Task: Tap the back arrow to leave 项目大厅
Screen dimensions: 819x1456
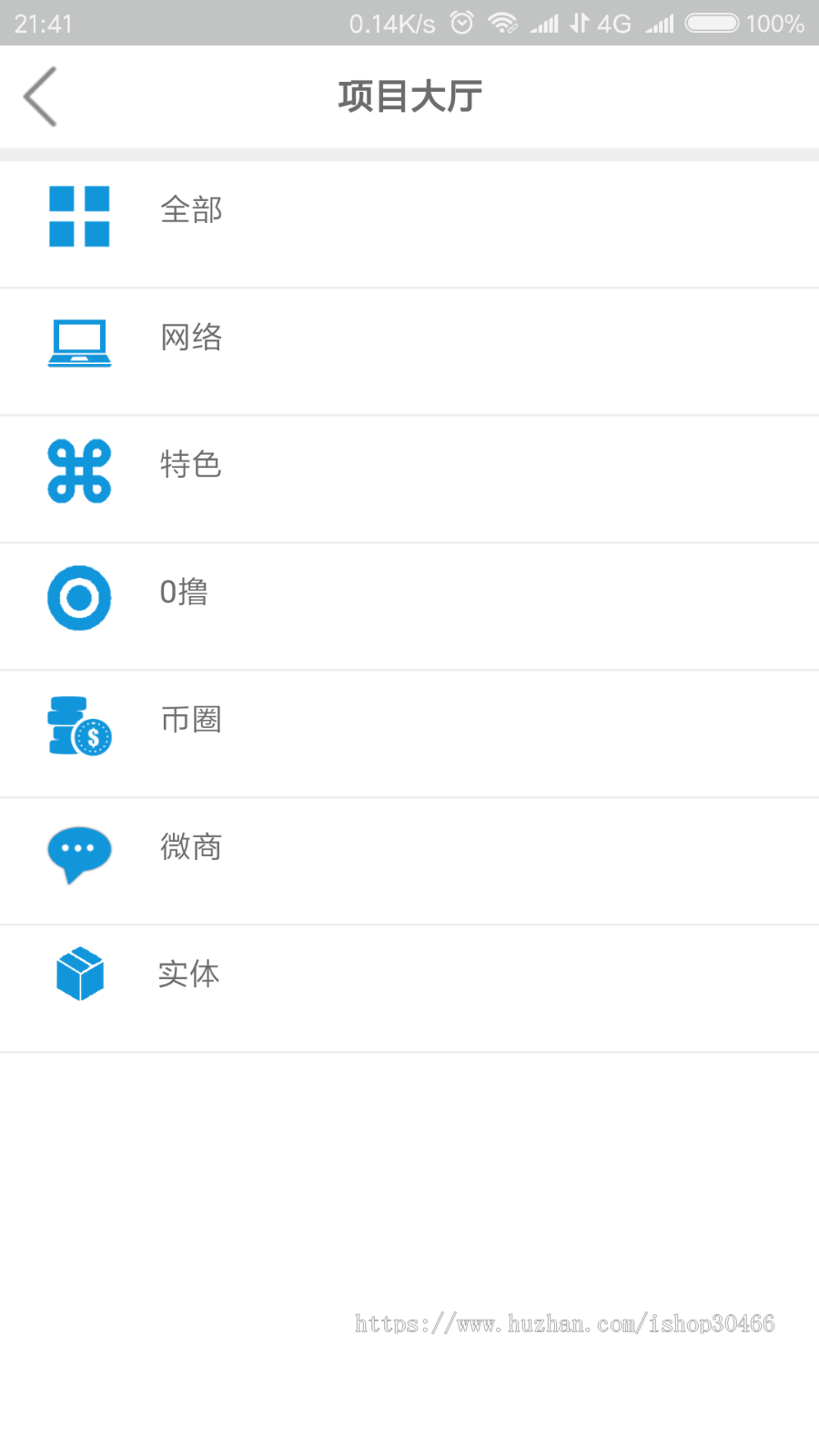Action: [x=40, y=96]
